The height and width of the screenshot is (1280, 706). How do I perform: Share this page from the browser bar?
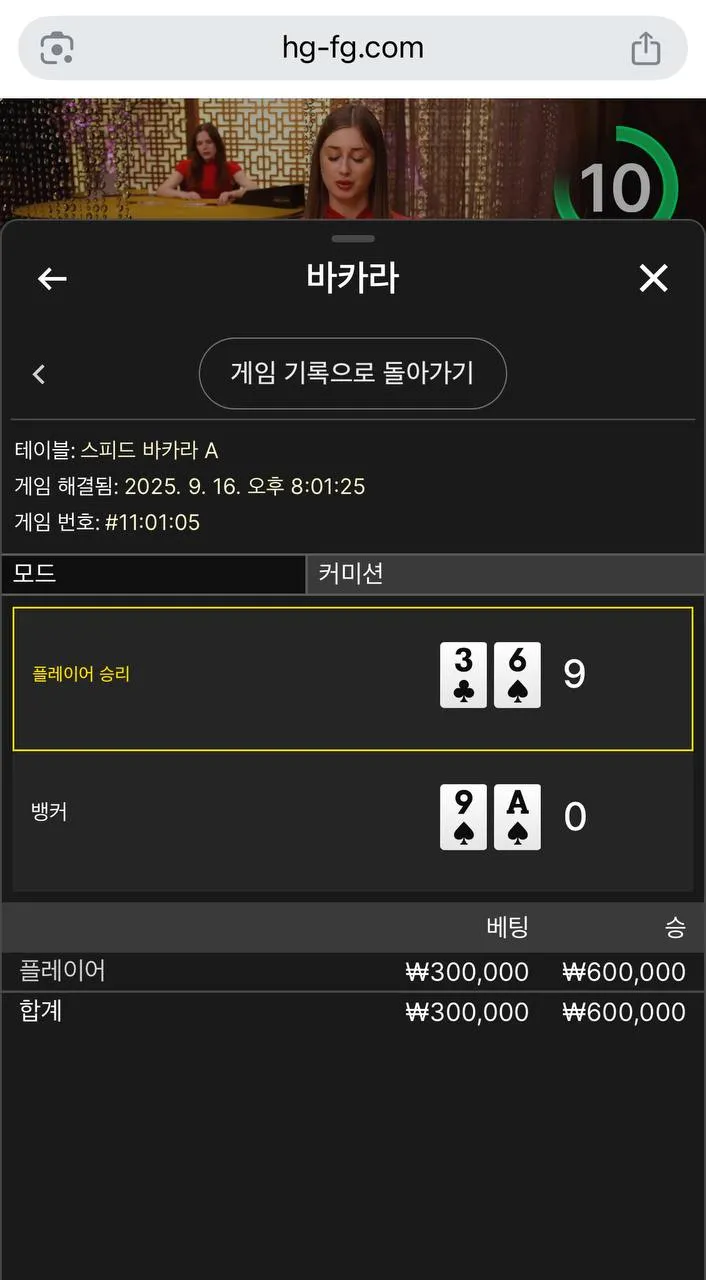pos(646,48)
